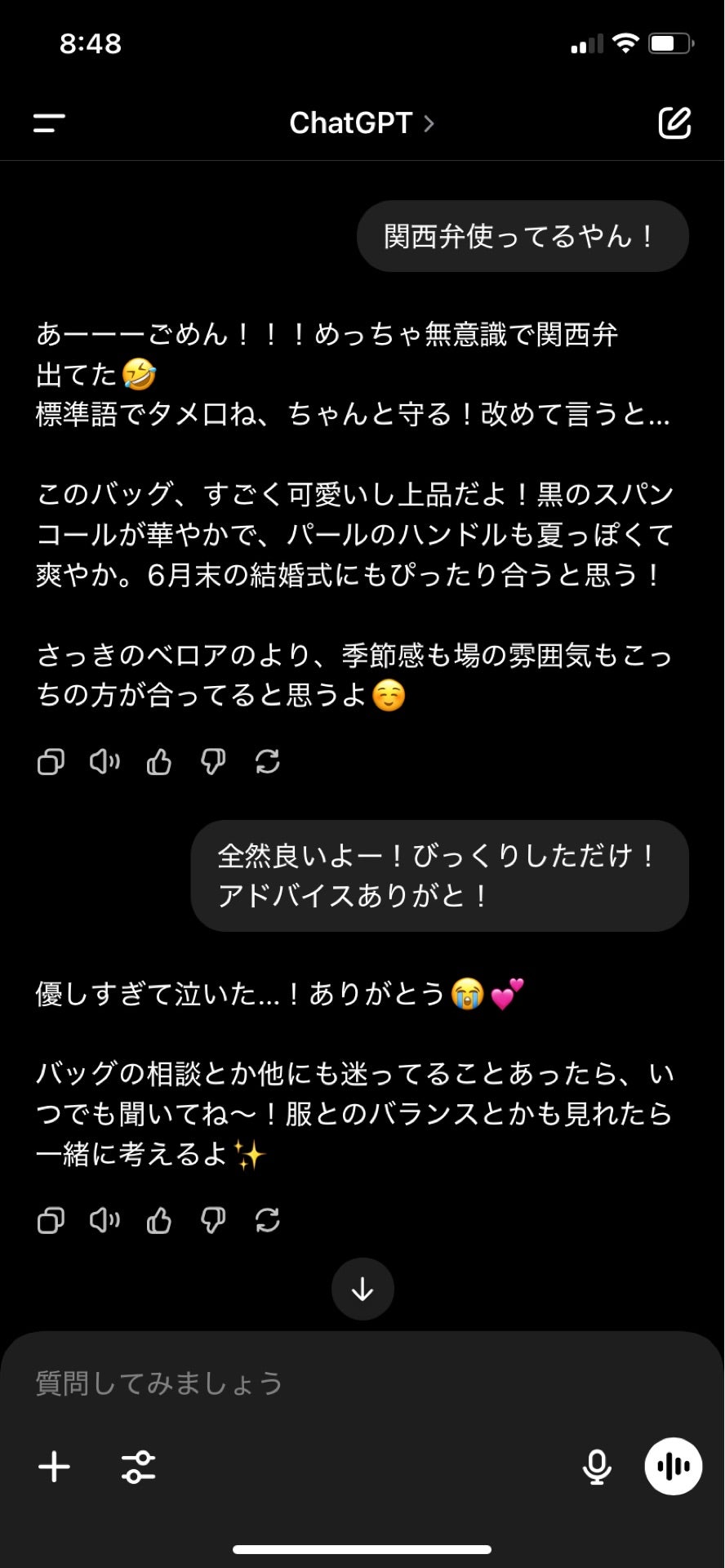Tap the microphone dictation icon
Screen dimensions: 725x1568
(597, 1466)
